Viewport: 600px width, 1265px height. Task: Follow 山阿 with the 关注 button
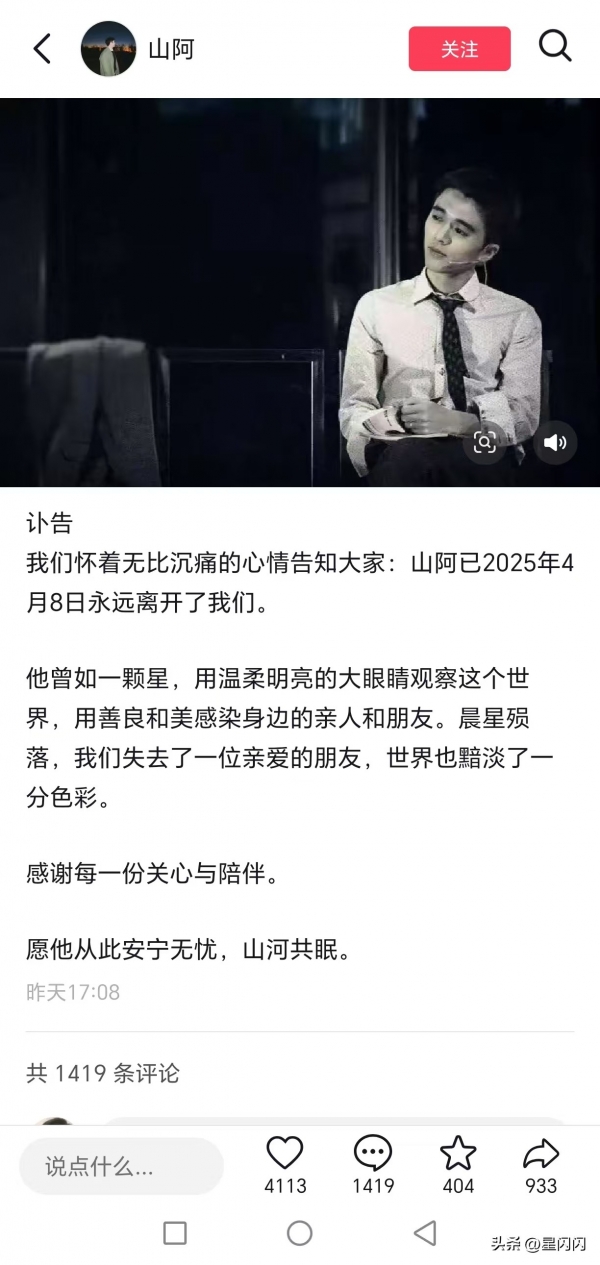(x=459, y=49)
